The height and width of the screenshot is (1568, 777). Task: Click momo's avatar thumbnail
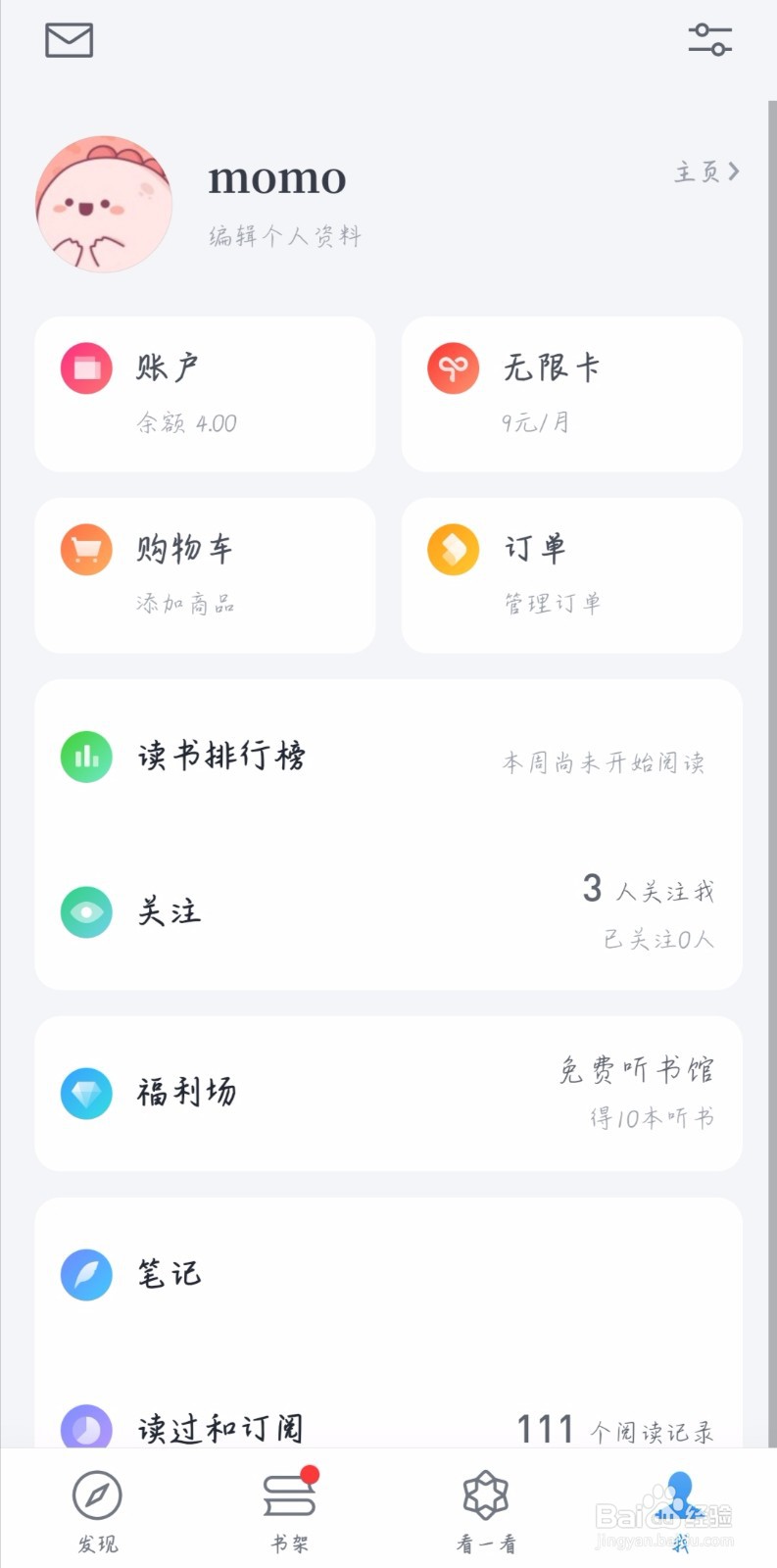[102, 204]
